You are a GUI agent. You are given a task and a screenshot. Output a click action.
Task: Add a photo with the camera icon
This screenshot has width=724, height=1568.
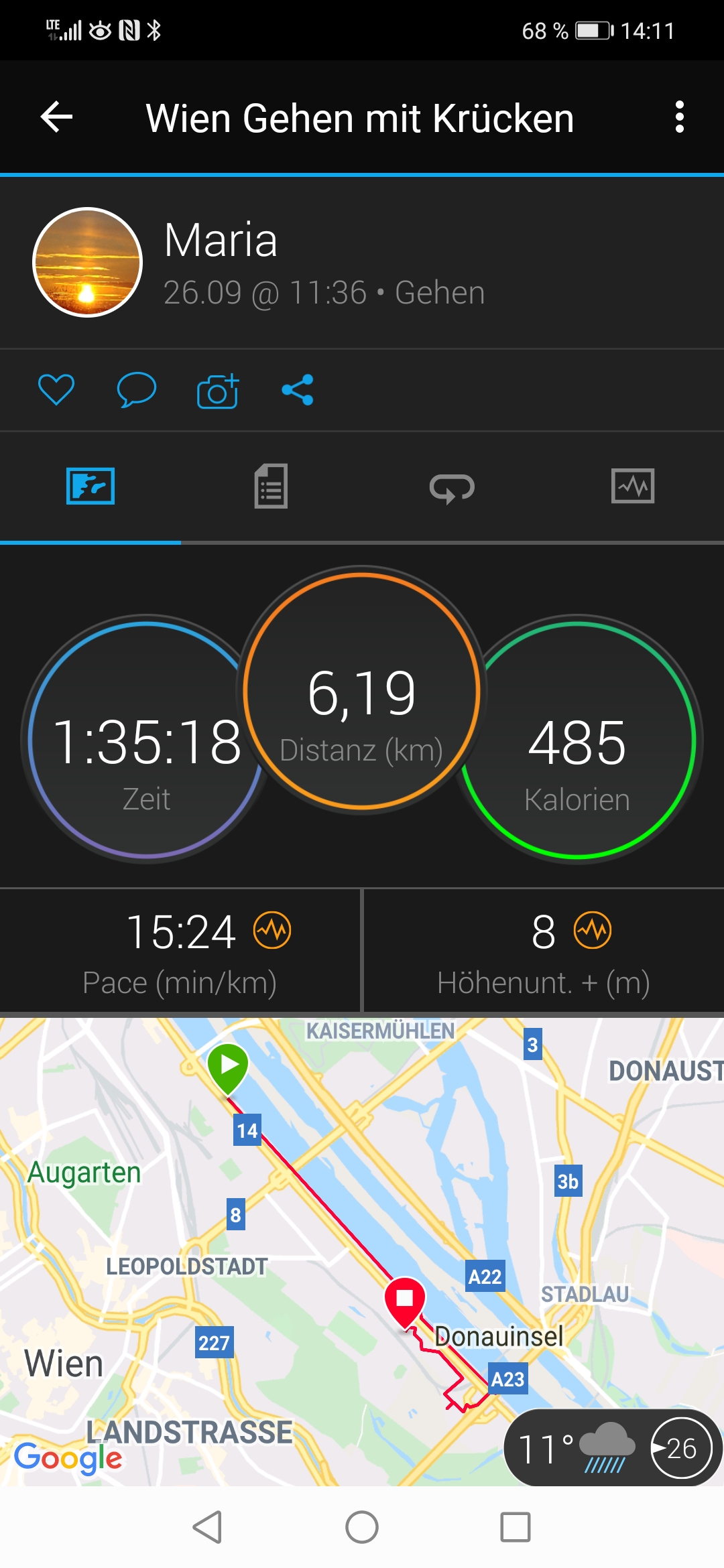[x=218, y=391]
